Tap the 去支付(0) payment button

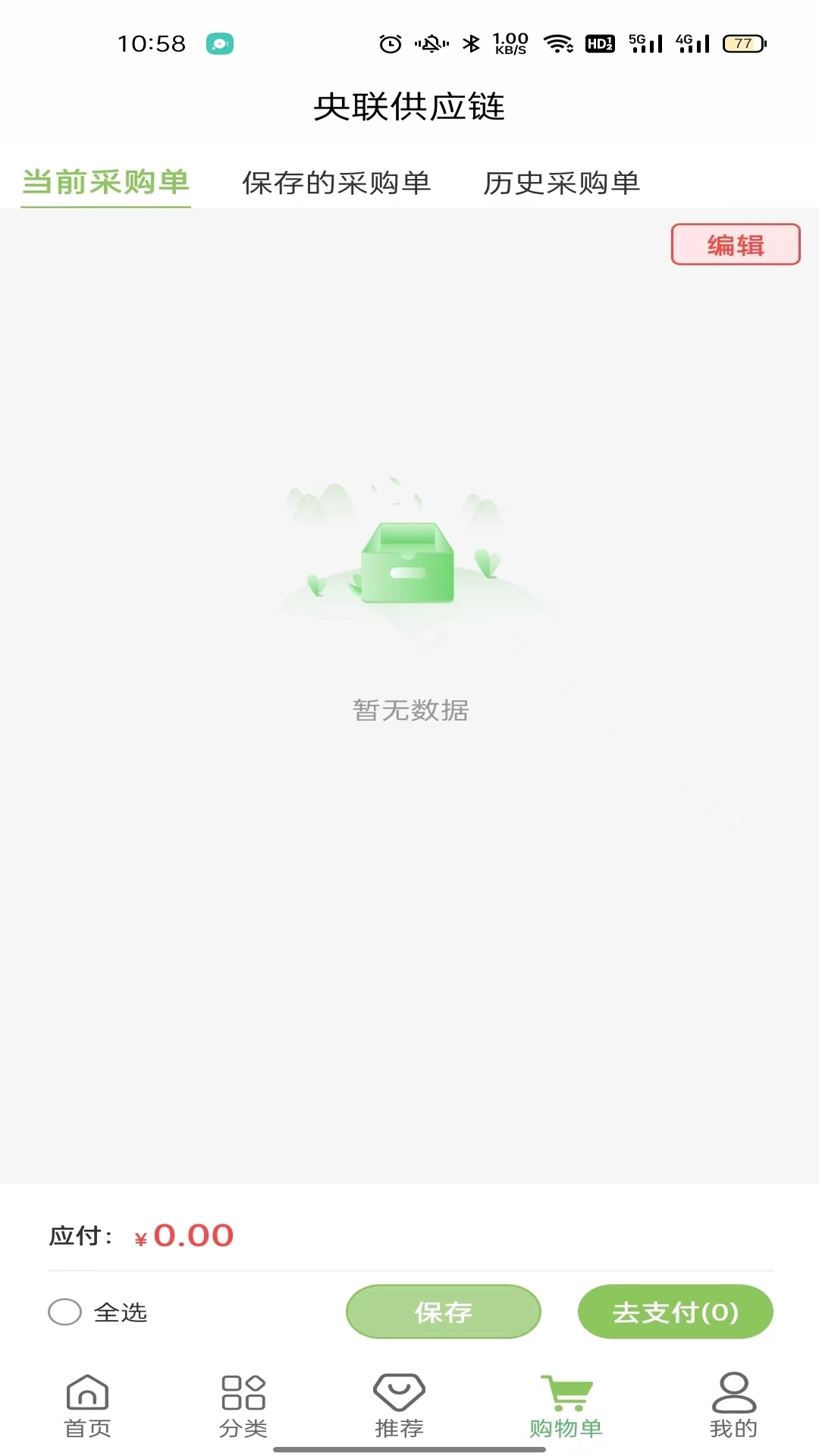(x=675, y=1312)
